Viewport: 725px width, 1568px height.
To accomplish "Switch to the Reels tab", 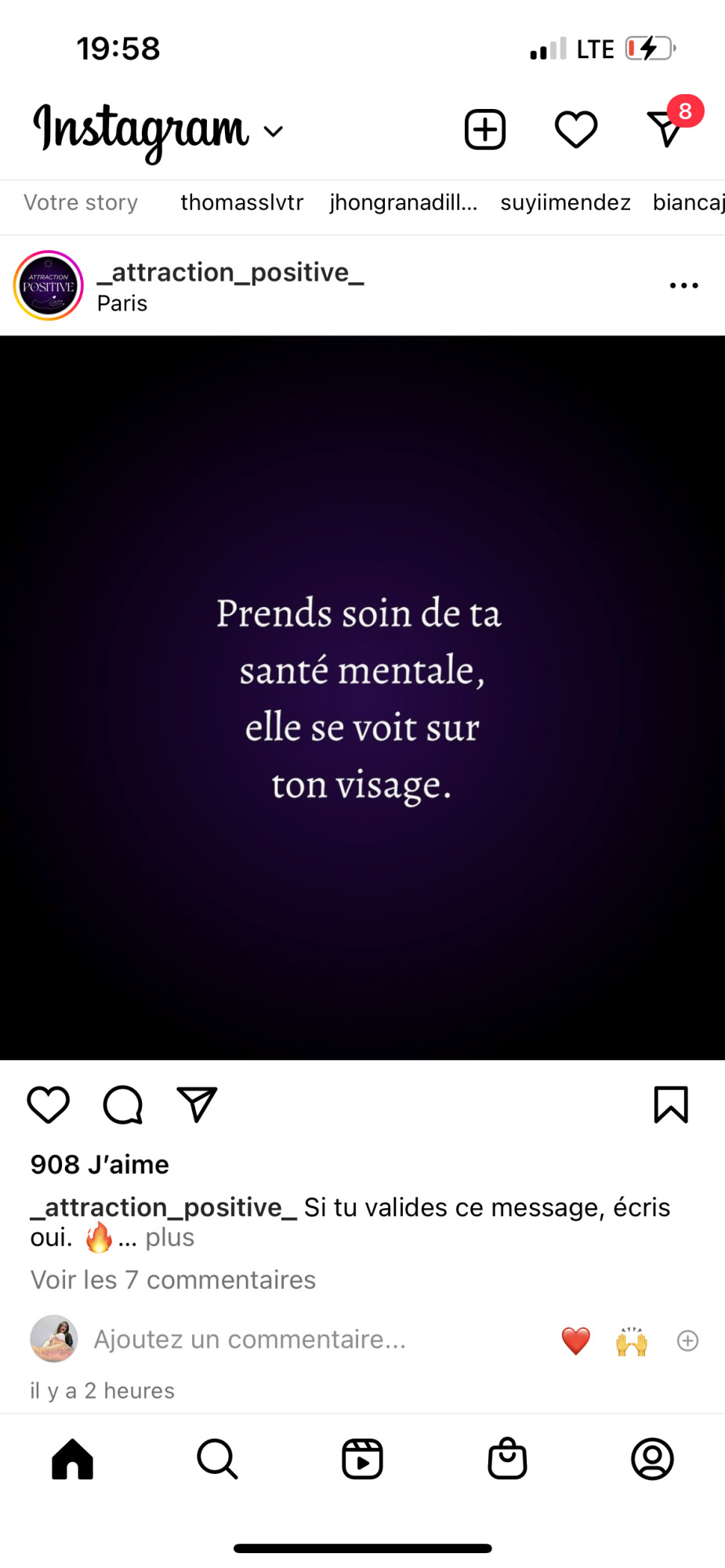I will point(362,1459).
